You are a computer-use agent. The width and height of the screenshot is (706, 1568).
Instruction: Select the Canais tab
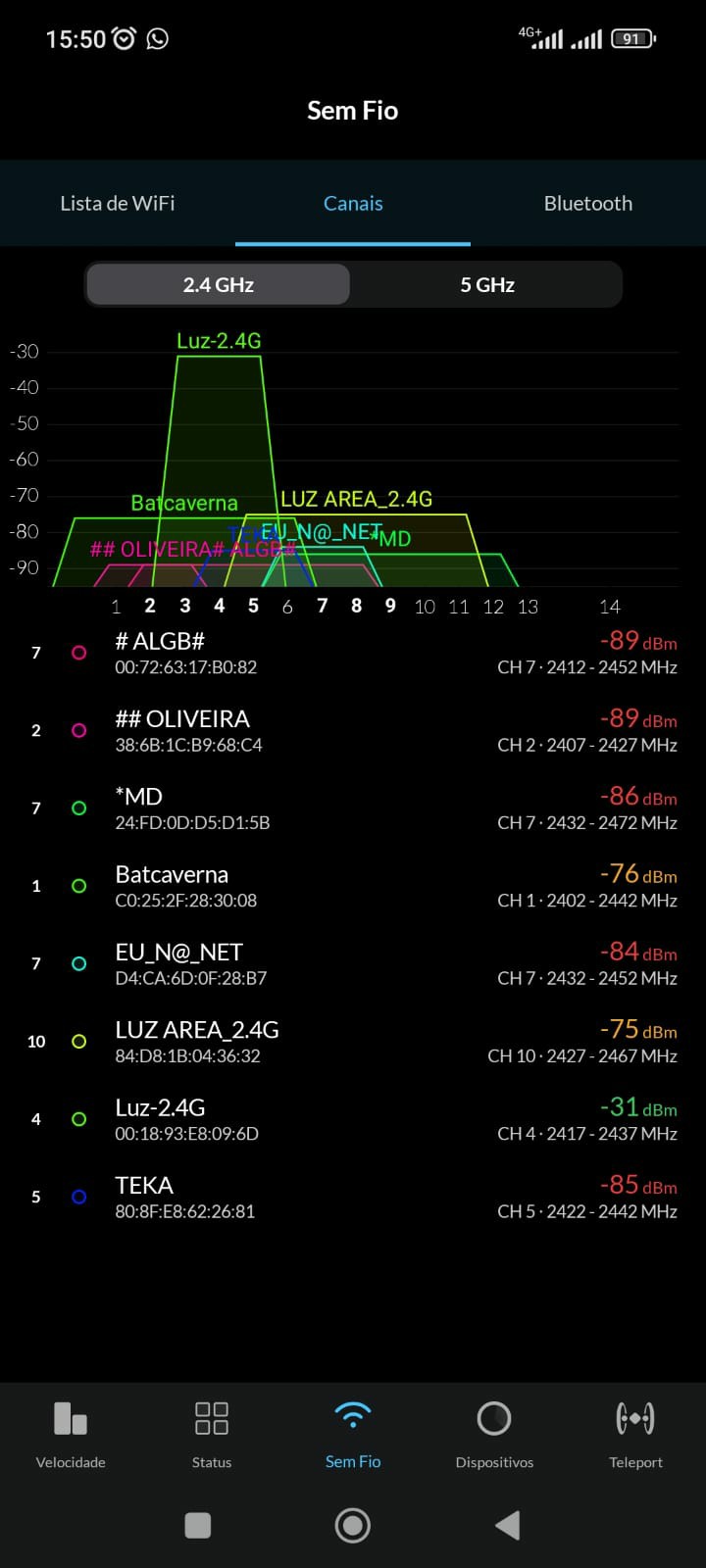353,204
